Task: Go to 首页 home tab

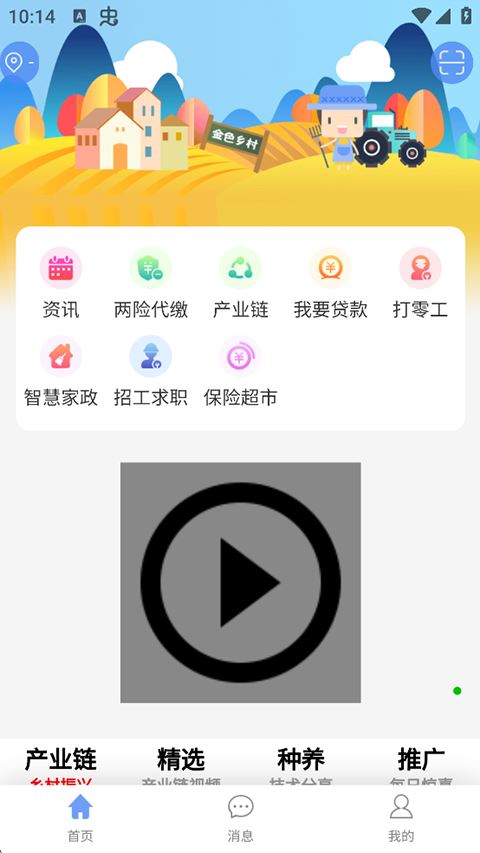Action: 80,818
